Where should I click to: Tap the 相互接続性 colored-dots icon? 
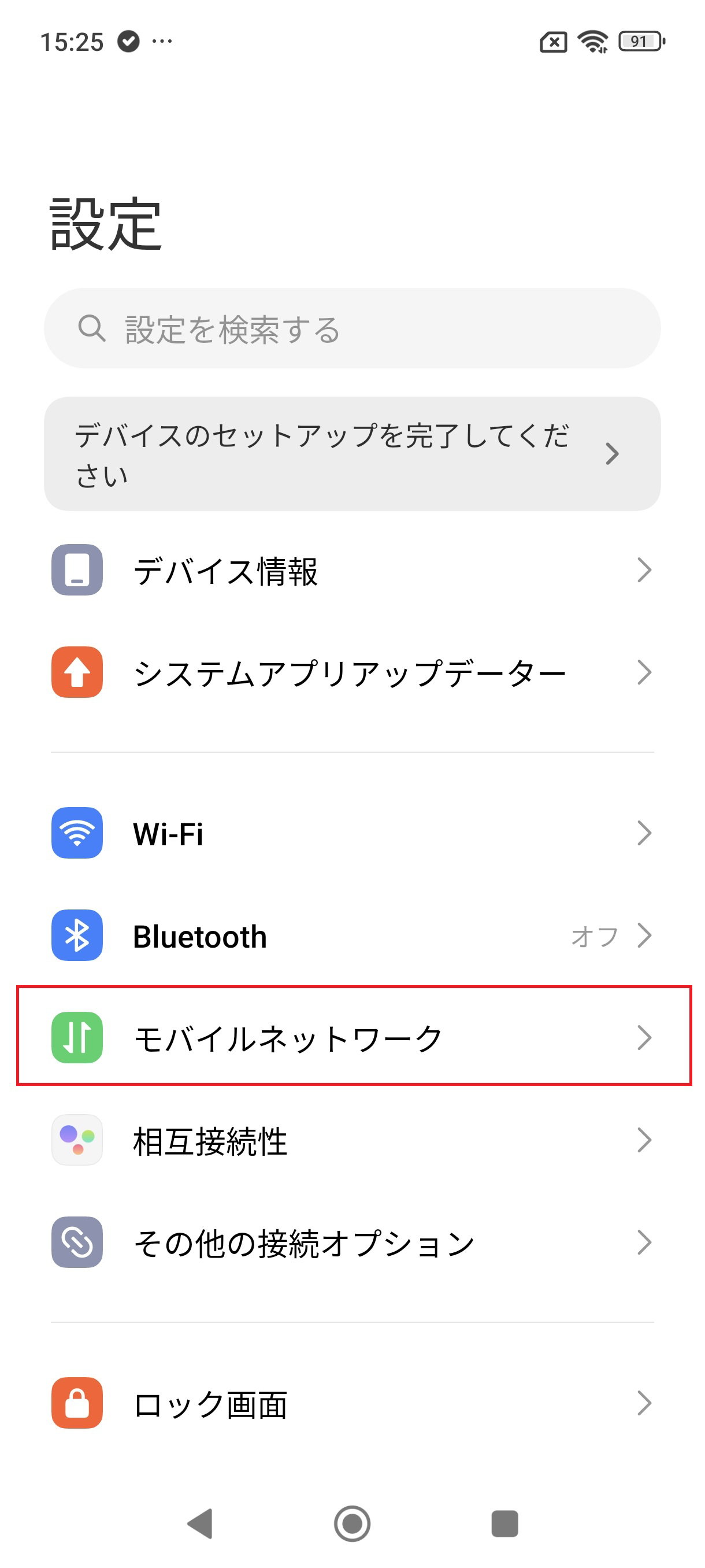click(x=77, y=1140)
